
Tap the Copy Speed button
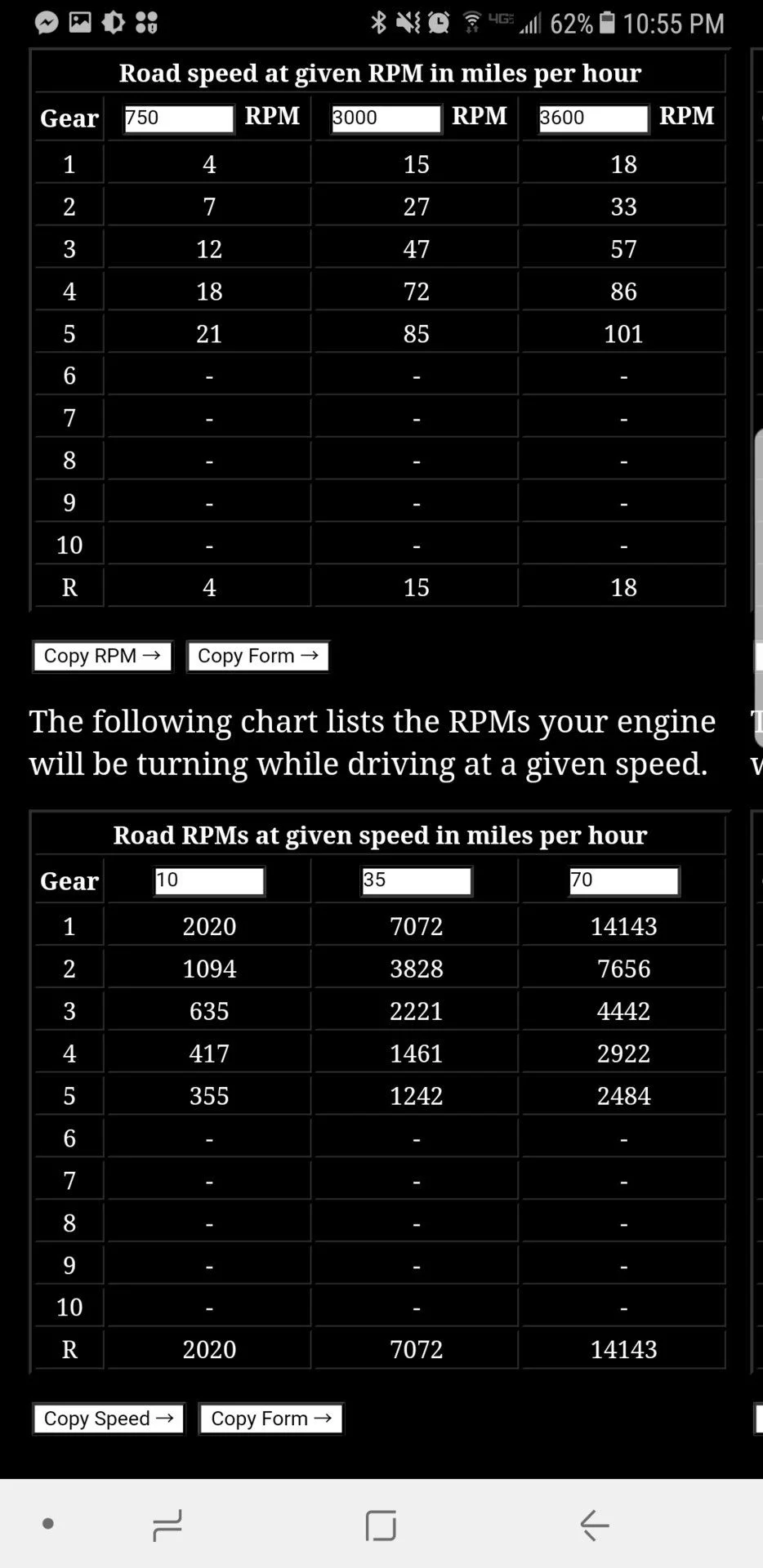coord(109,1419)
